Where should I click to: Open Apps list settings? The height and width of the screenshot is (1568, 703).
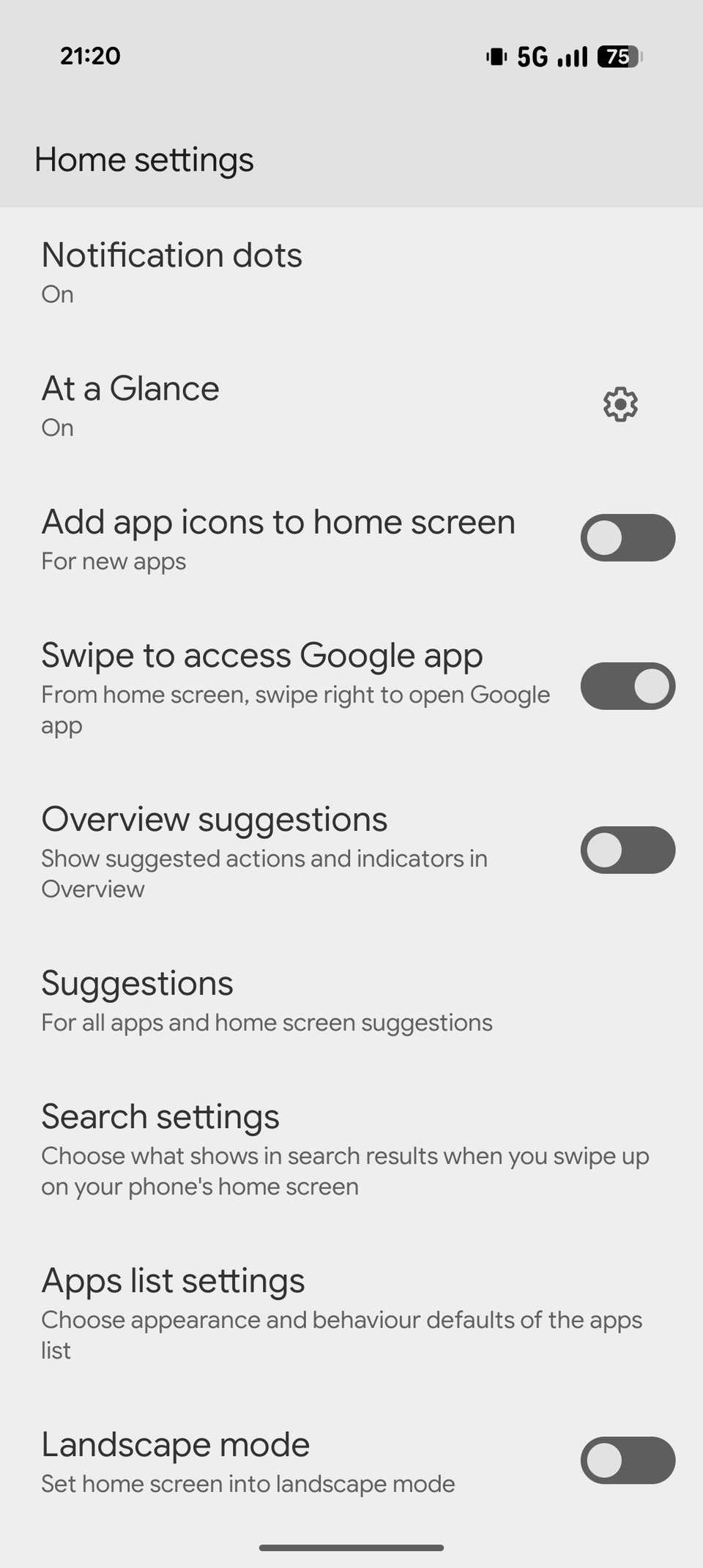(x=173, y=1280)
